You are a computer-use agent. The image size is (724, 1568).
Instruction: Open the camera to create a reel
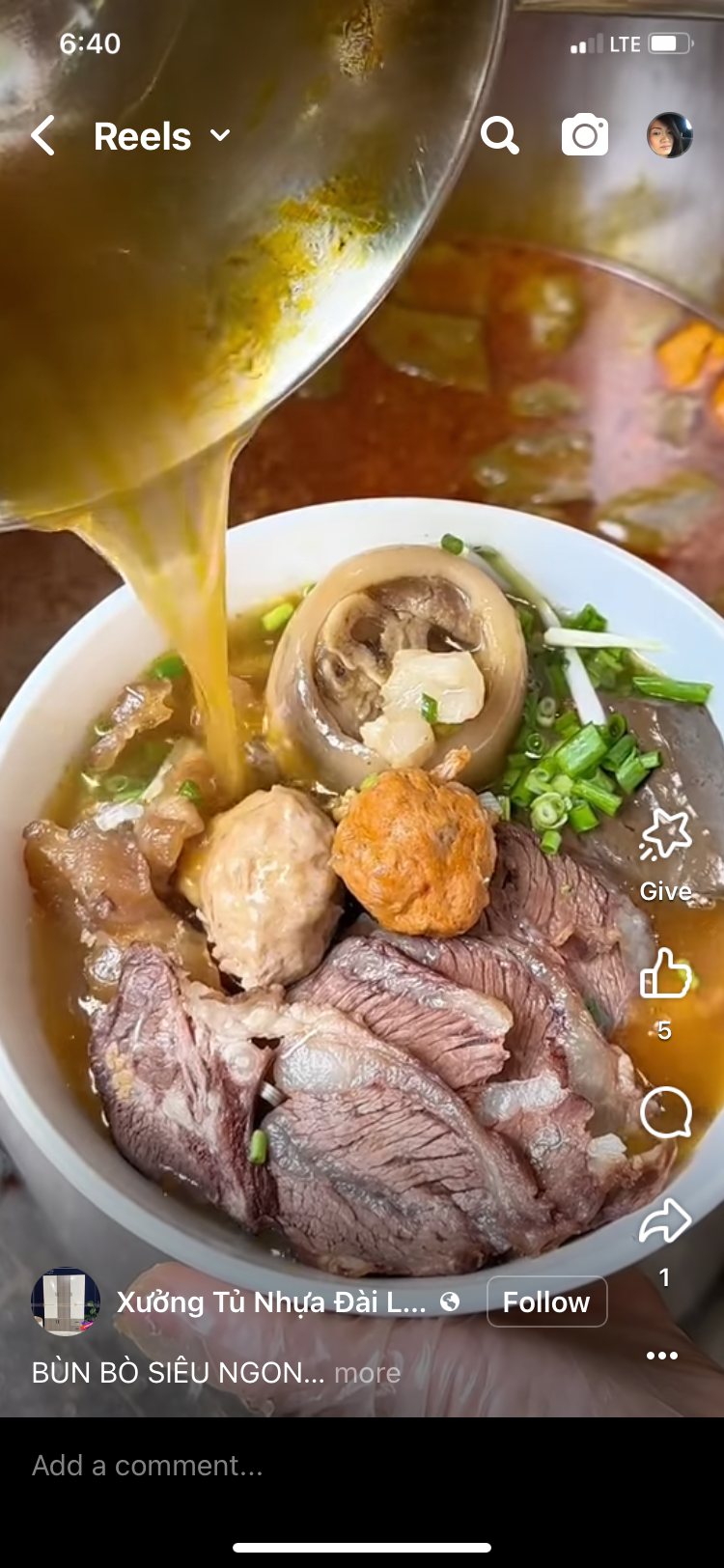point(585,135)
